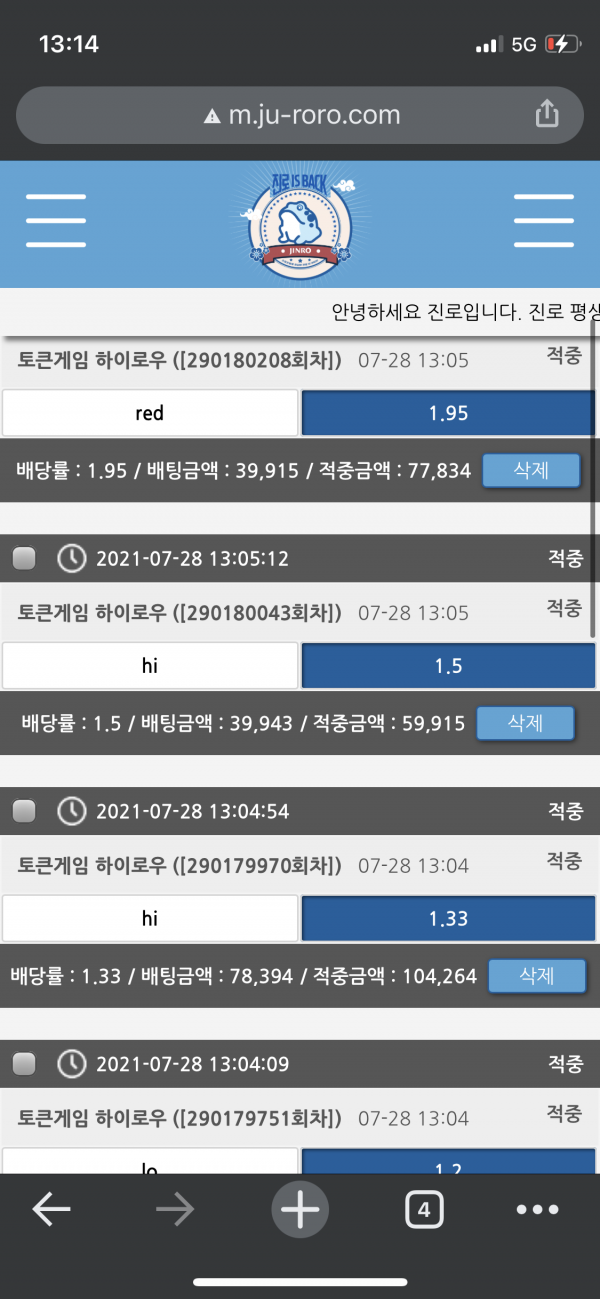Open a new browser tab

coord(300,1210)
